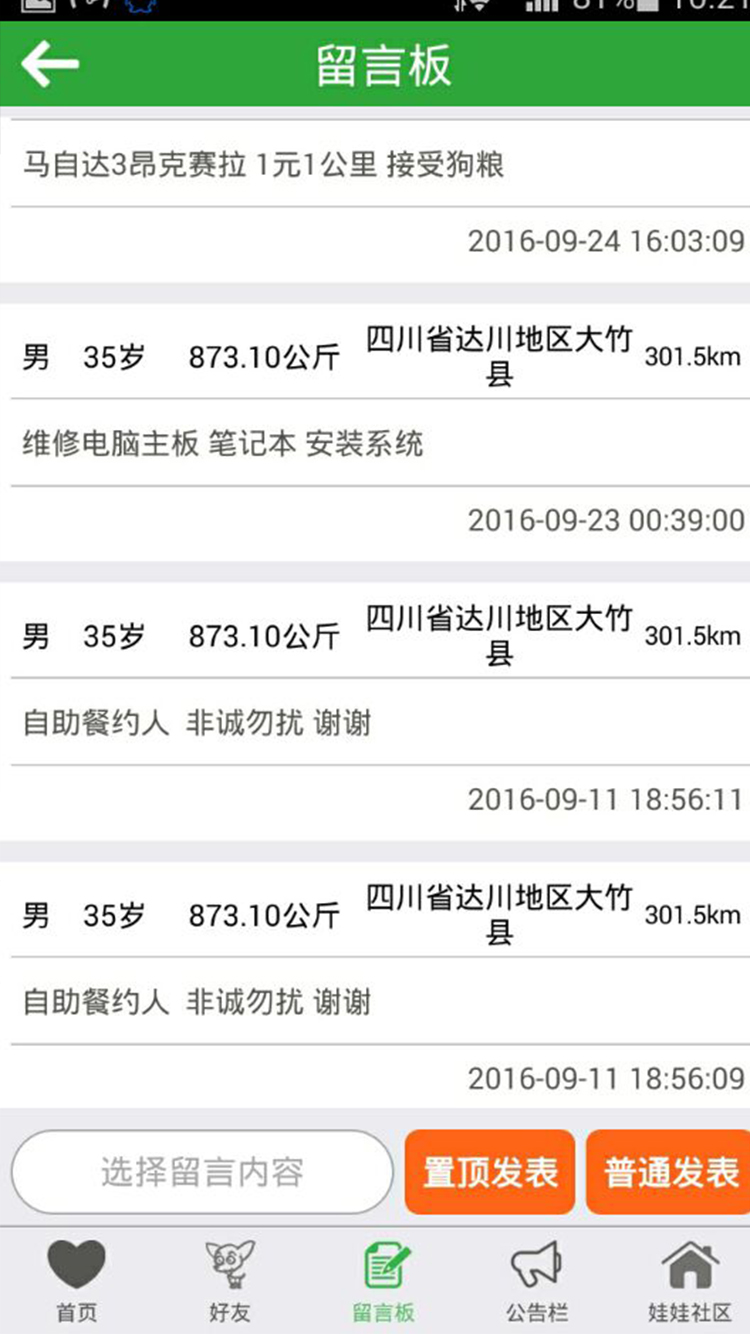Open the 娃娃社区 tab

[x=689, y=1280]
